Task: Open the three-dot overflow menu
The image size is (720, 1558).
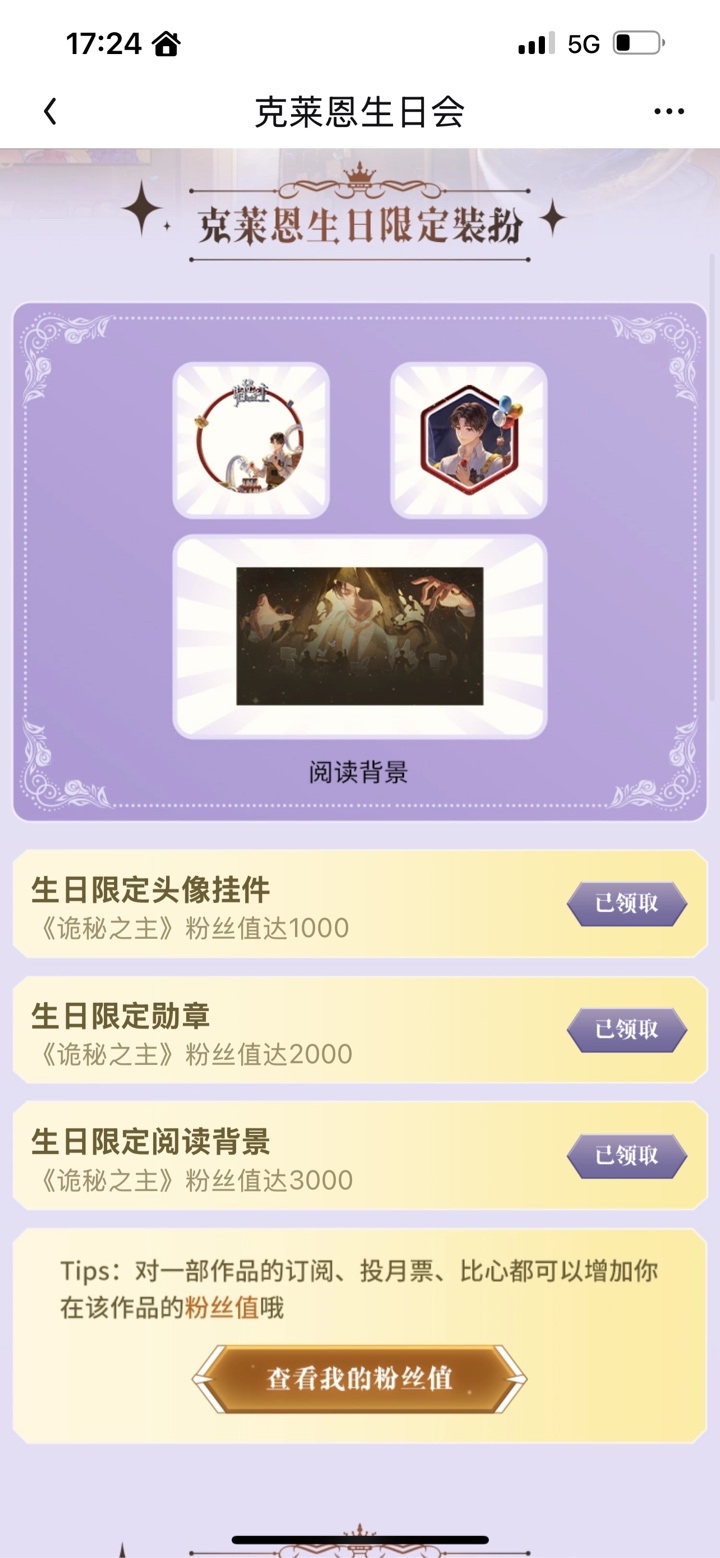Action: coord(669,111)
